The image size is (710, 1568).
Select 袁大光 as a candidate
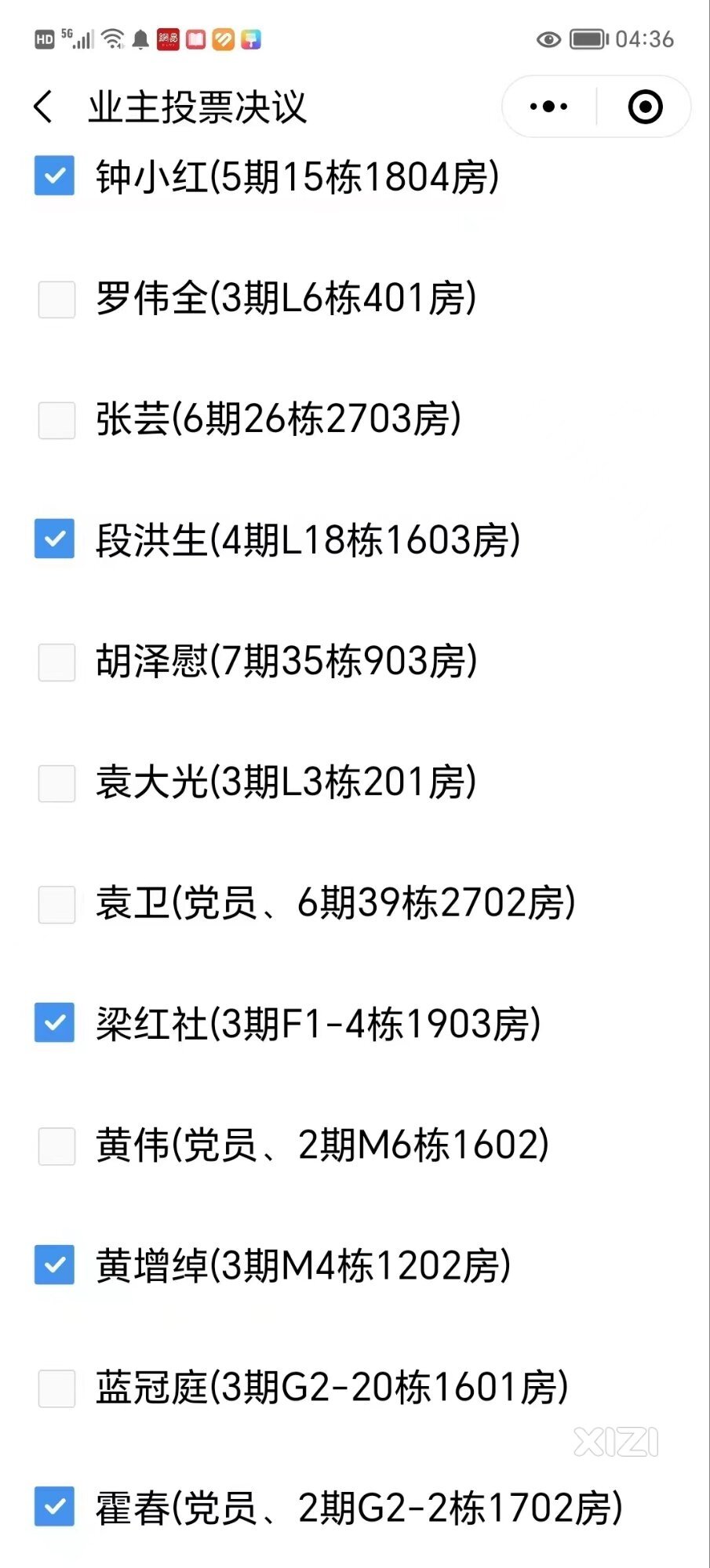click(56, 783)
